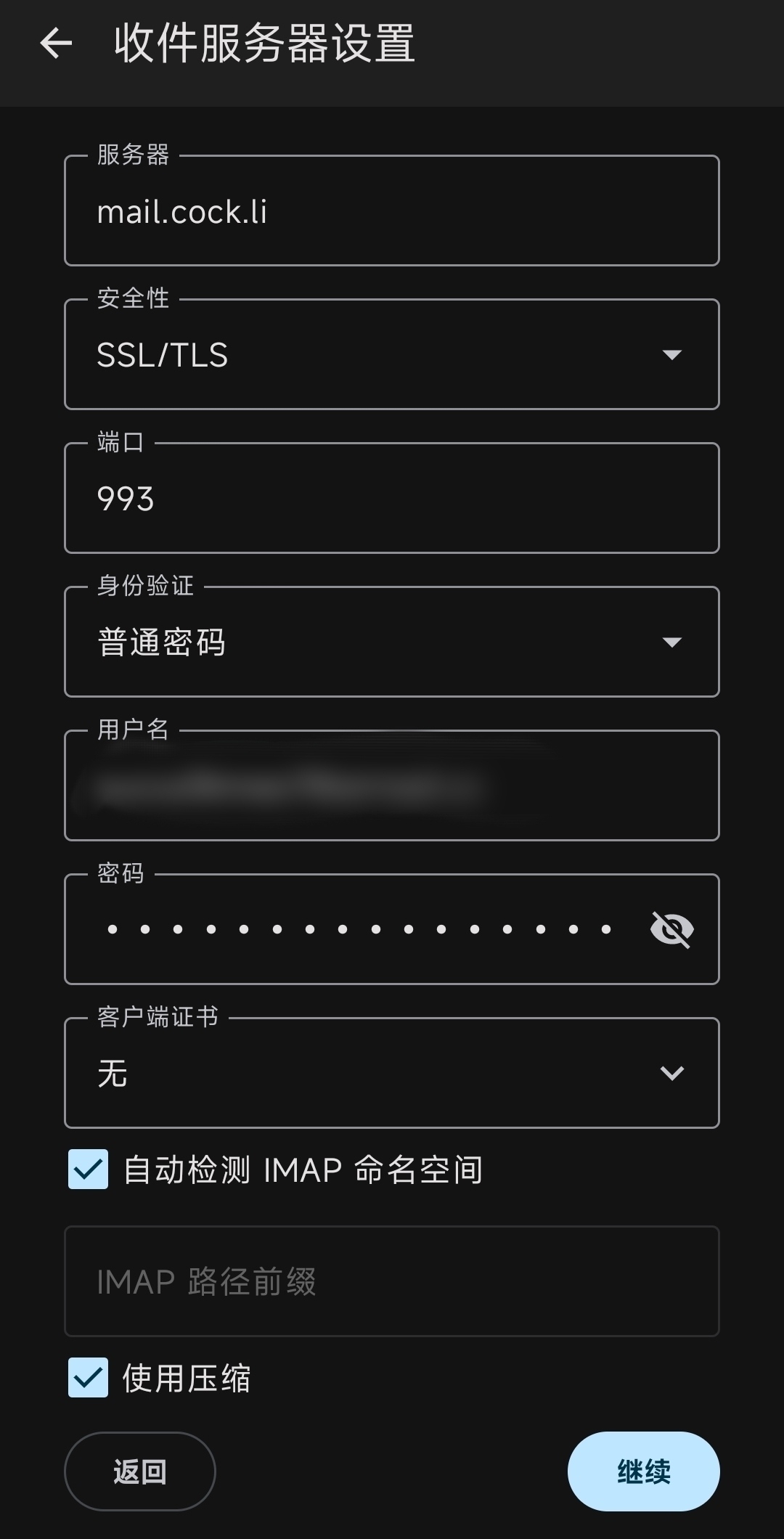
Task: Open the 身份验证 dropdown
Action: [x=392, y=642]
